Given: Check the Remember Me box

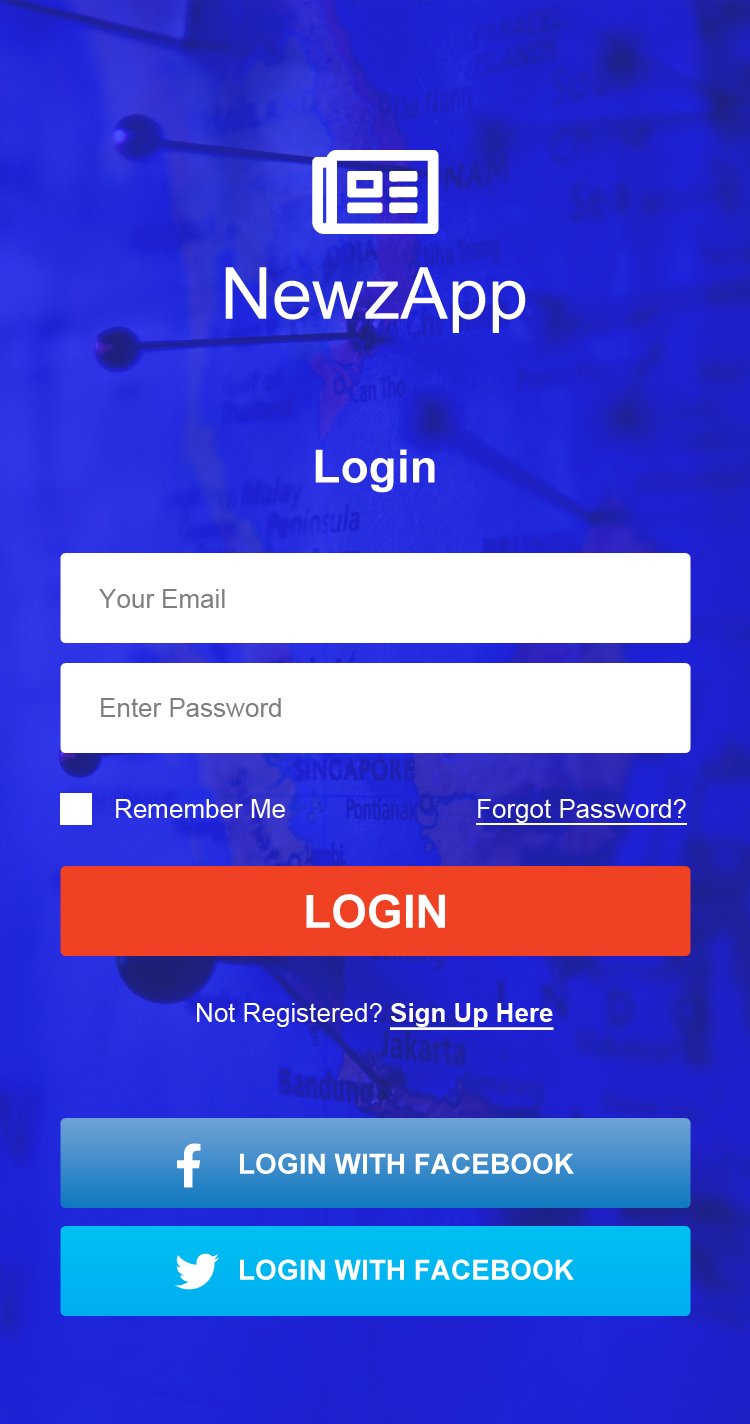Looking at the screenshot, I should [76, 809].
